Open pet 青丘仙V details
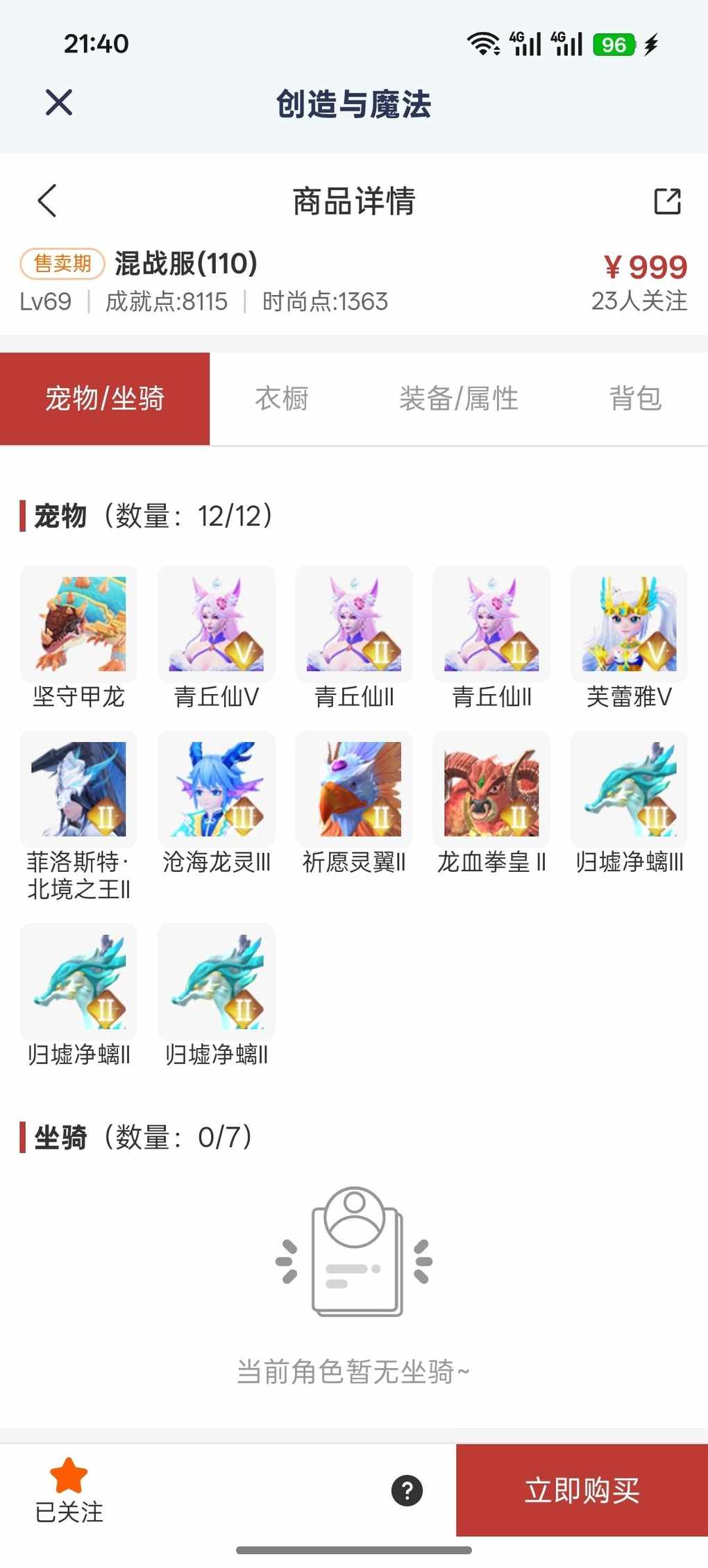This screenshot has height=1568, width=708. tap(216, 624)
